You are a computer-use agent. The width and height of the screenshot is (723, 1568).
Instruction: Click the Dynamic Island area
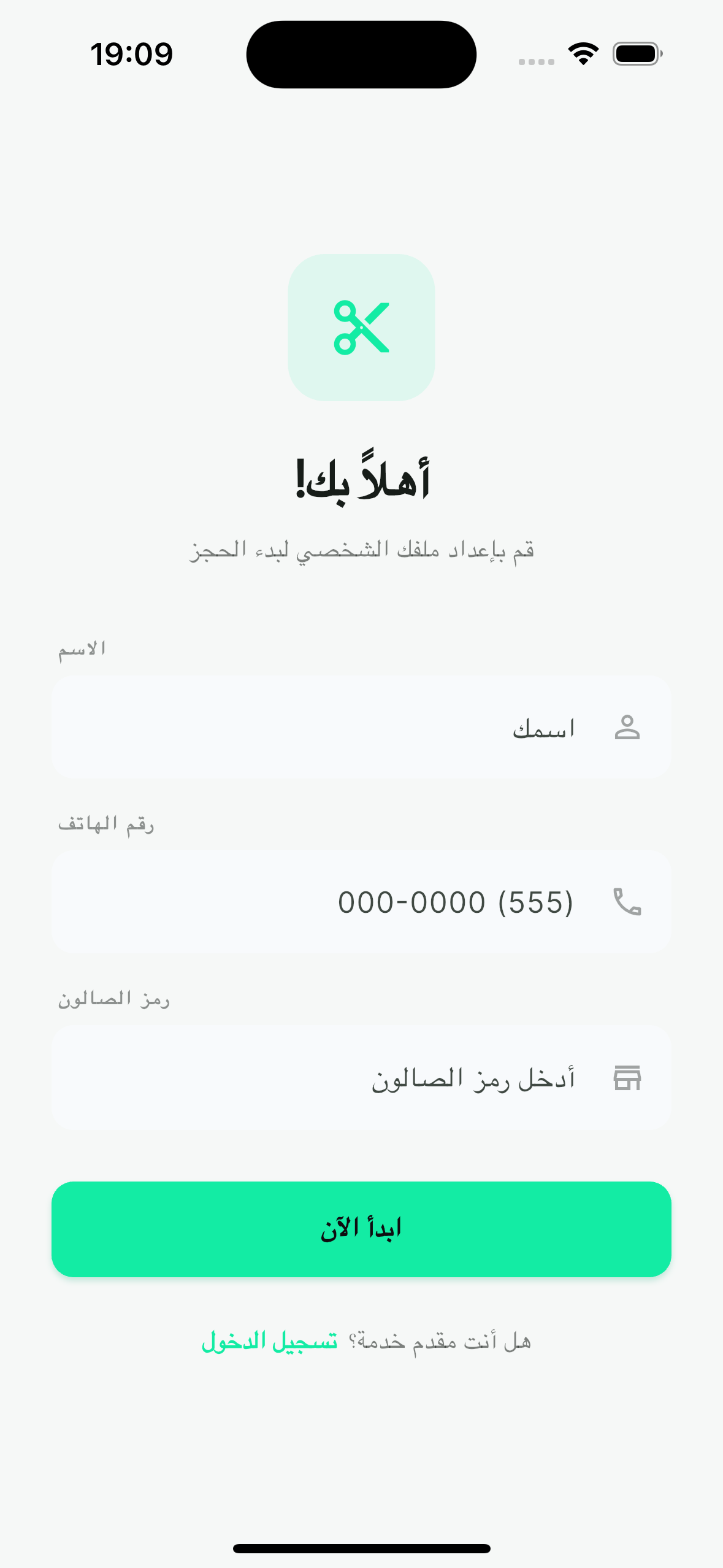[x=361, y=53]
